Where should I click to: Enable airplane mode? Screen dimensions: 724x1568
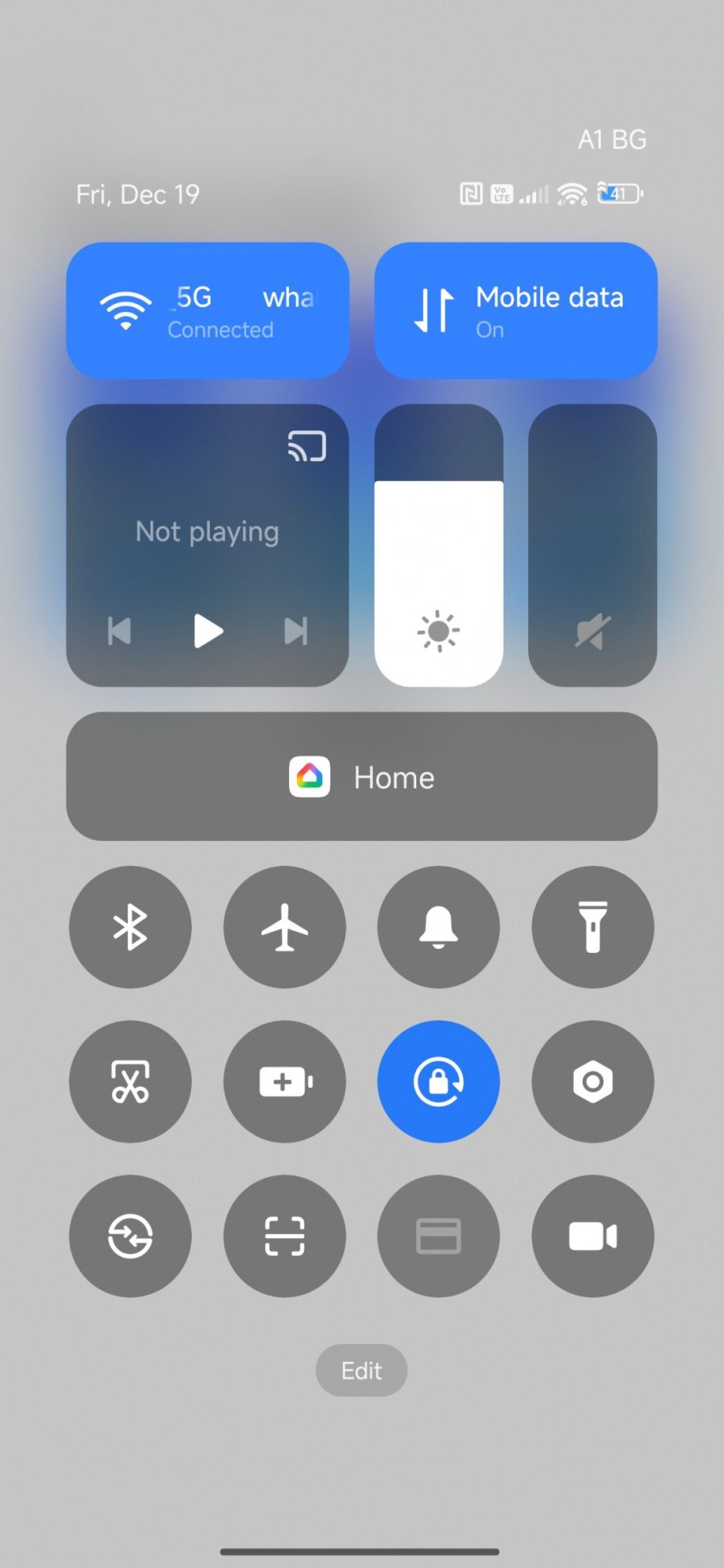pyautogui.click(x=284, y=927)
